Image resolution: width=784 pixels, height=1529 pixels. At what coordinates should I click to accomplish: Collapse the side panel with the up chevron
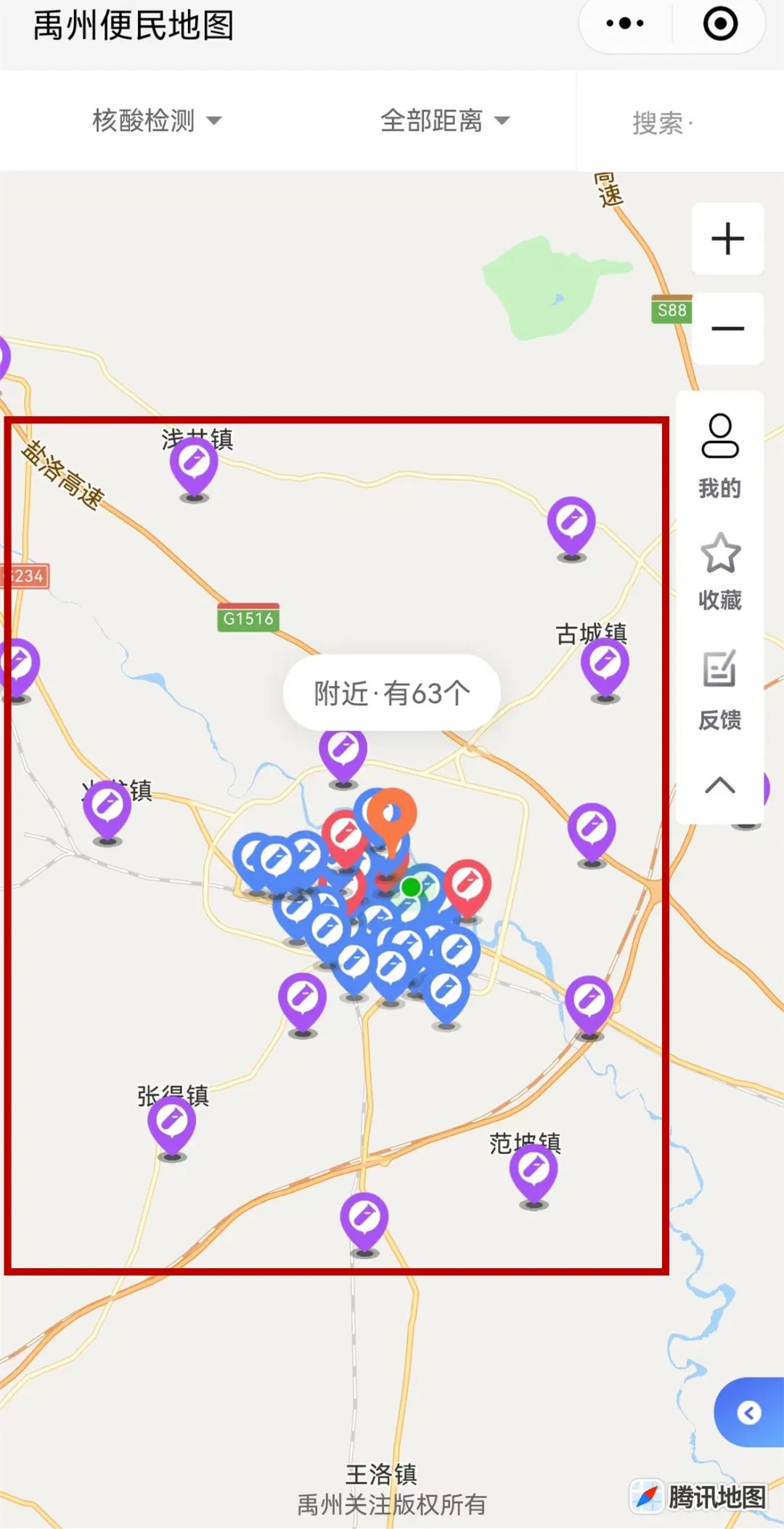click(719, 785)
